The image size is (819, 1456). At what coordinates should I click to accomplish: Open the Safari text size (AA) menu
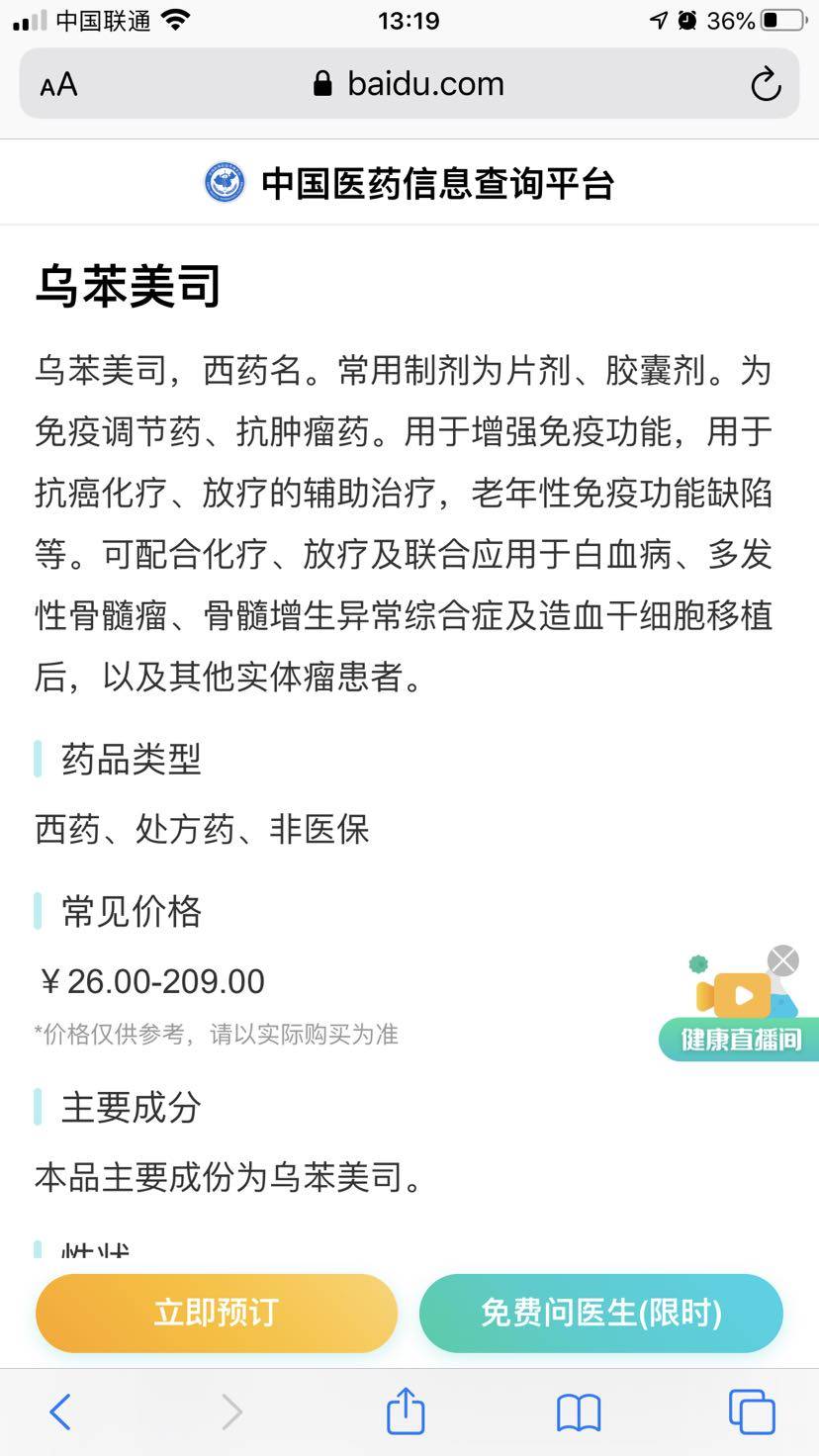coord(58,84)
